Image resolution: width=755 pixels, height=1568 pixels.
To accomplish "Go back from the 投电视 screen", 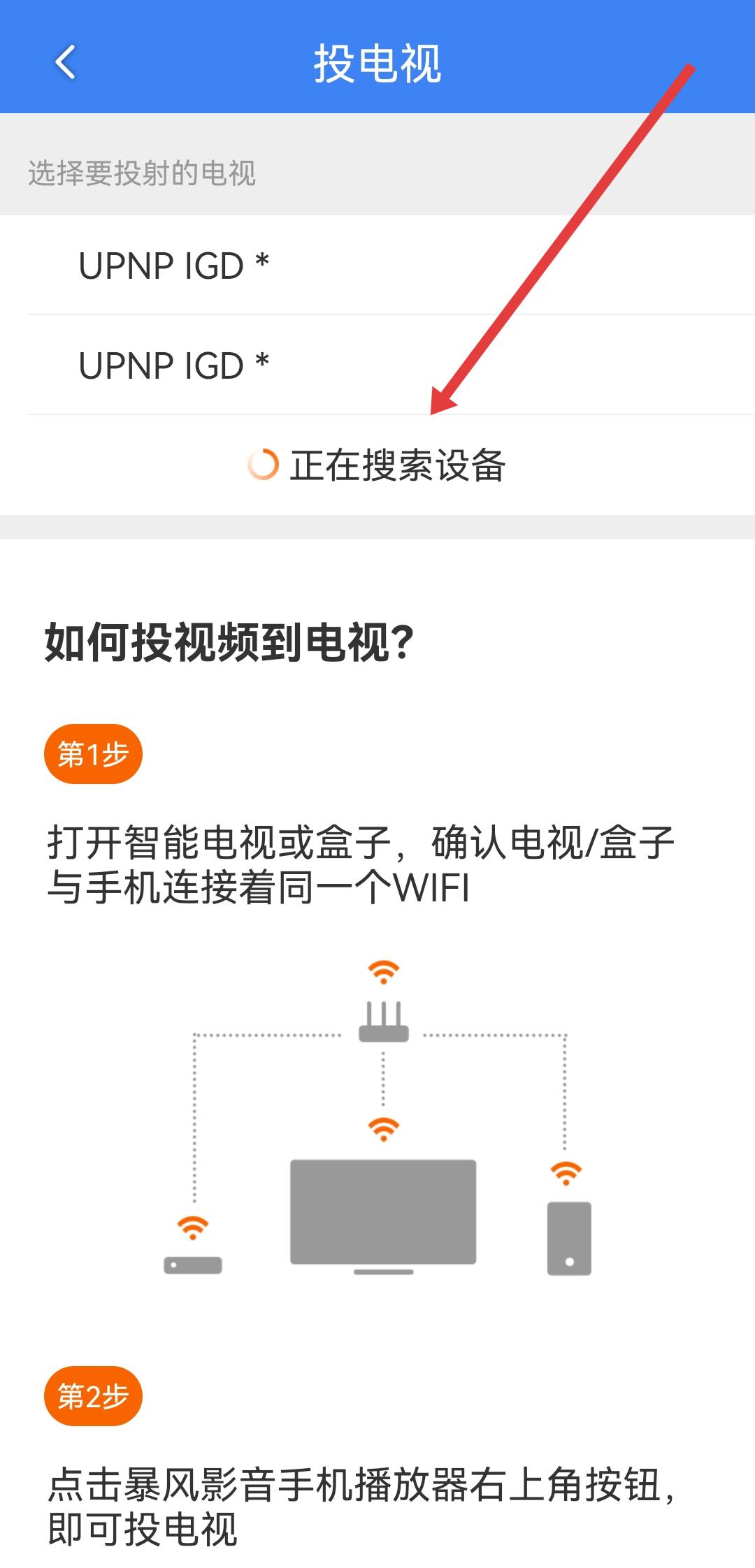I will [65, 63].
